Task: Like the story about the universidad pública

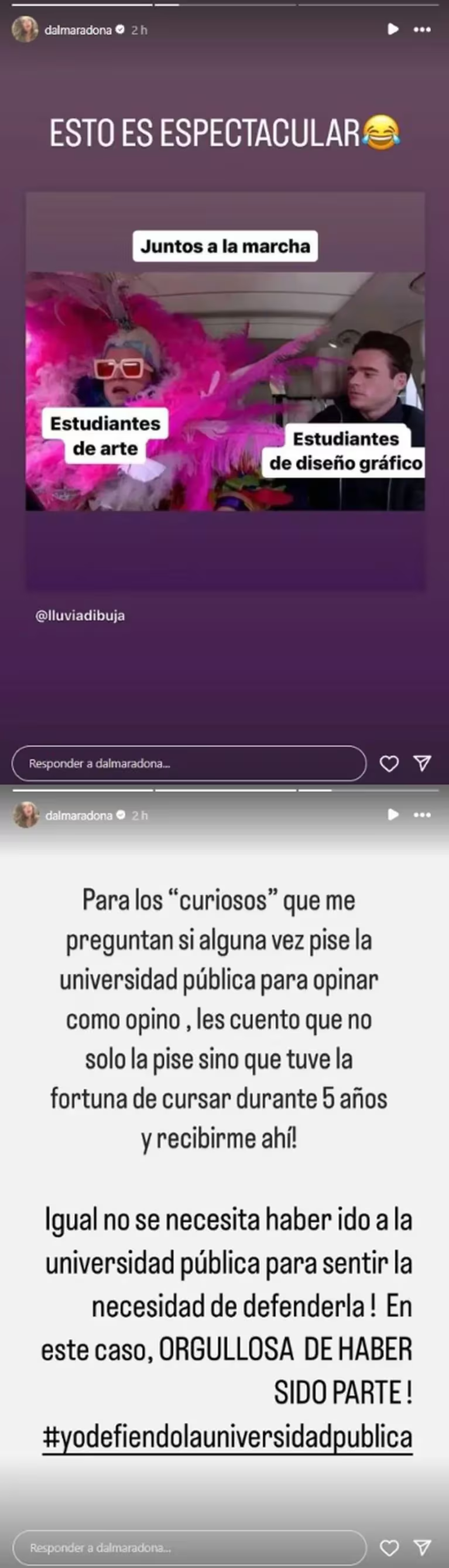Action: [389, 1548]
